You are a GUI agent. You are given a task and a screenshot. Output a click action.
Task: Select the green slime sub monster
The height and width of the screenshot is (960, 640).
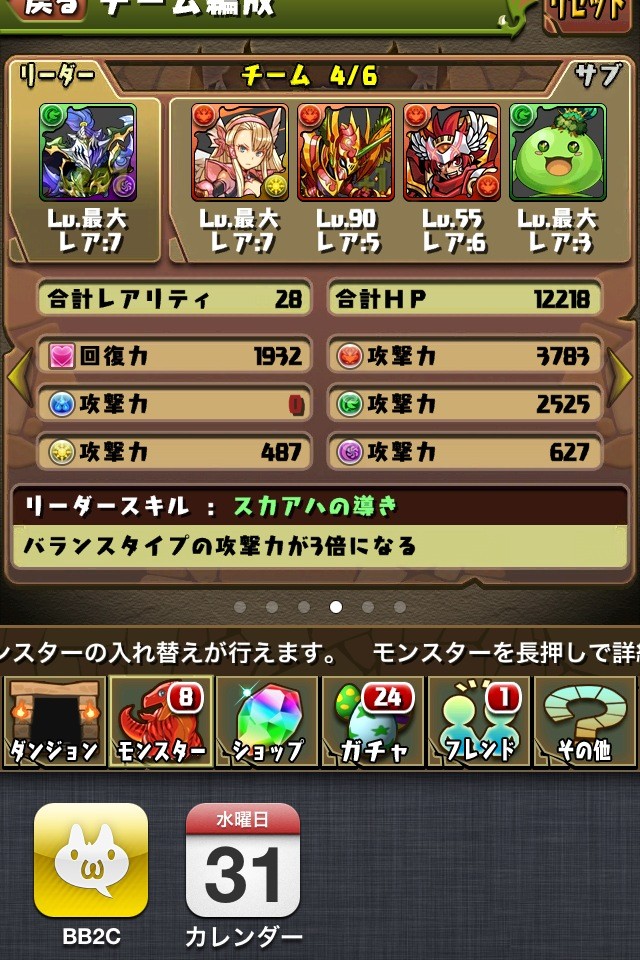557,153
